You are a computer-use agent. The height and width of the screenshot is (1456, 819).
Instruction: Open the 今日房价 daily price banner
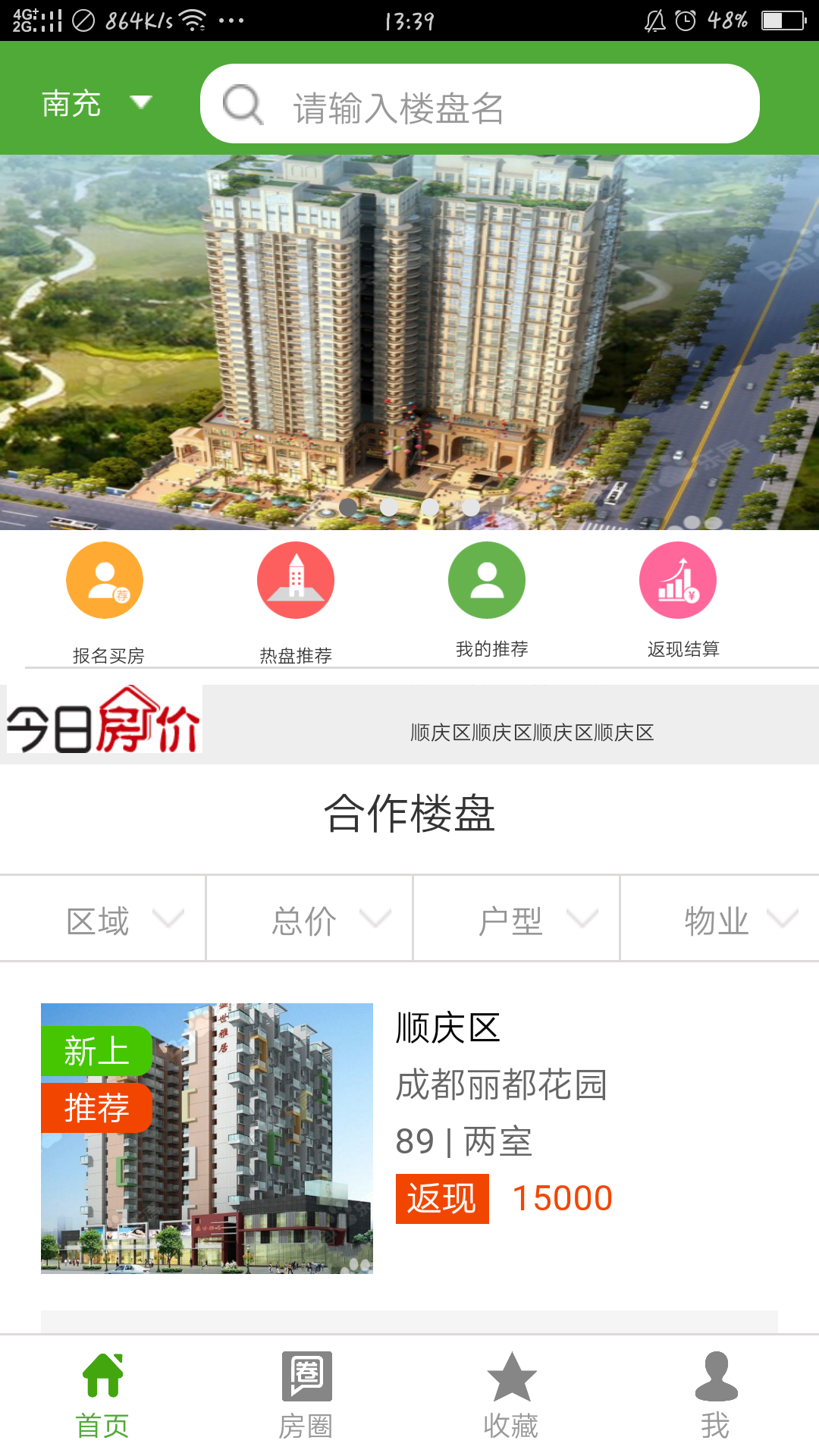click(102, 724)
